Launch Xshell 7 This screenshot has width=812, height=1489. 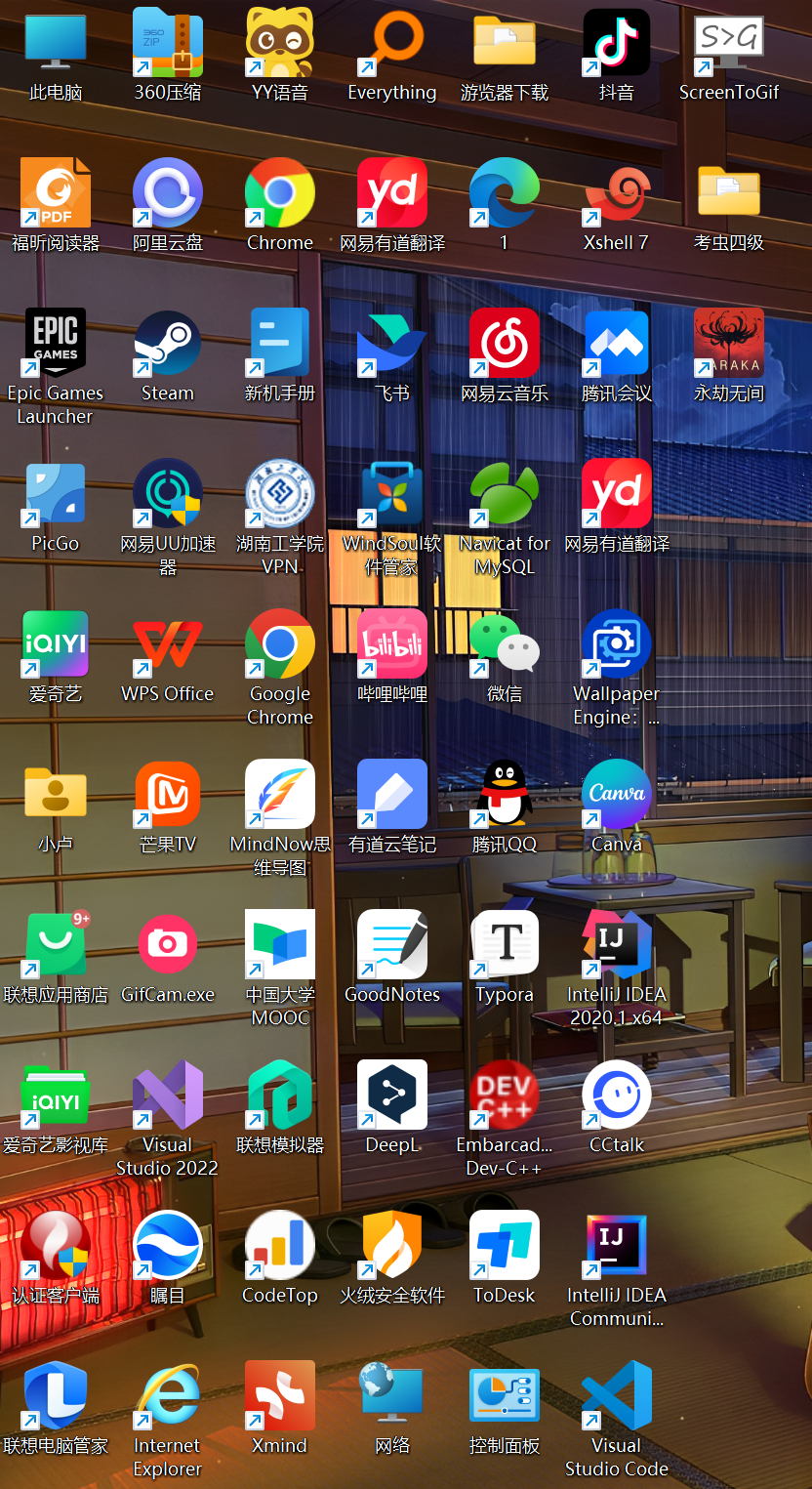pos(617,193)
